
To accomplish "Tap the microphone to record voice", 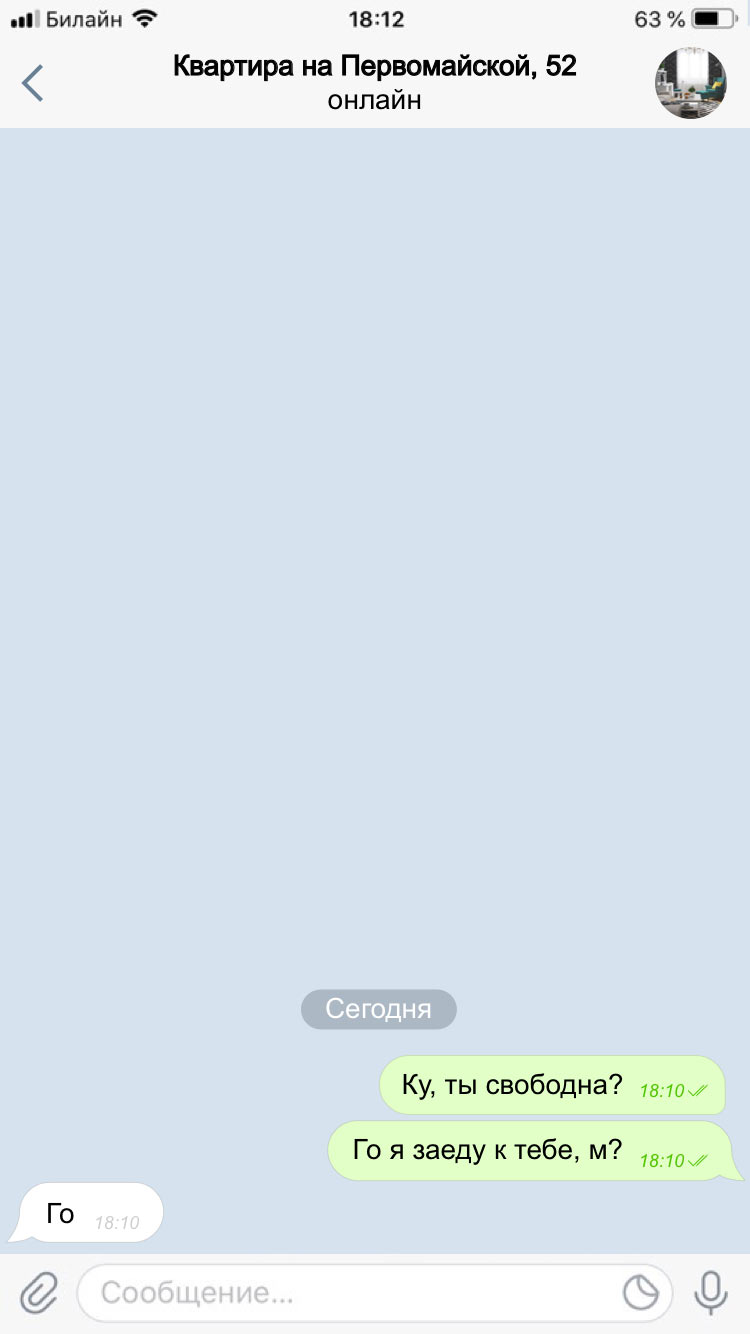I will (x=711, y=1293).
